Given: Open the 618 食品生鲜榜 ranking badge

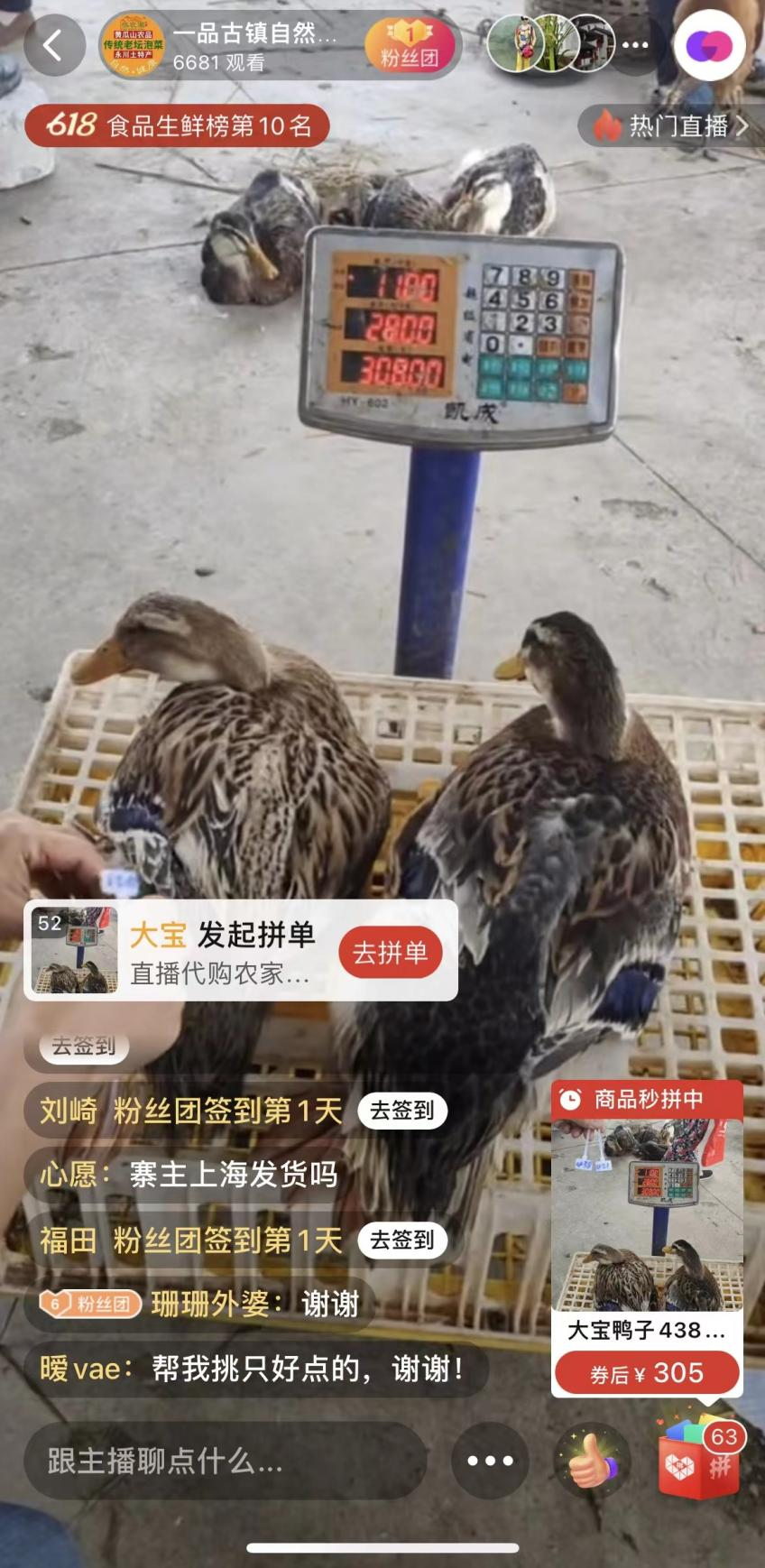Looking at the screenshot, I should [x=177, y=125].
